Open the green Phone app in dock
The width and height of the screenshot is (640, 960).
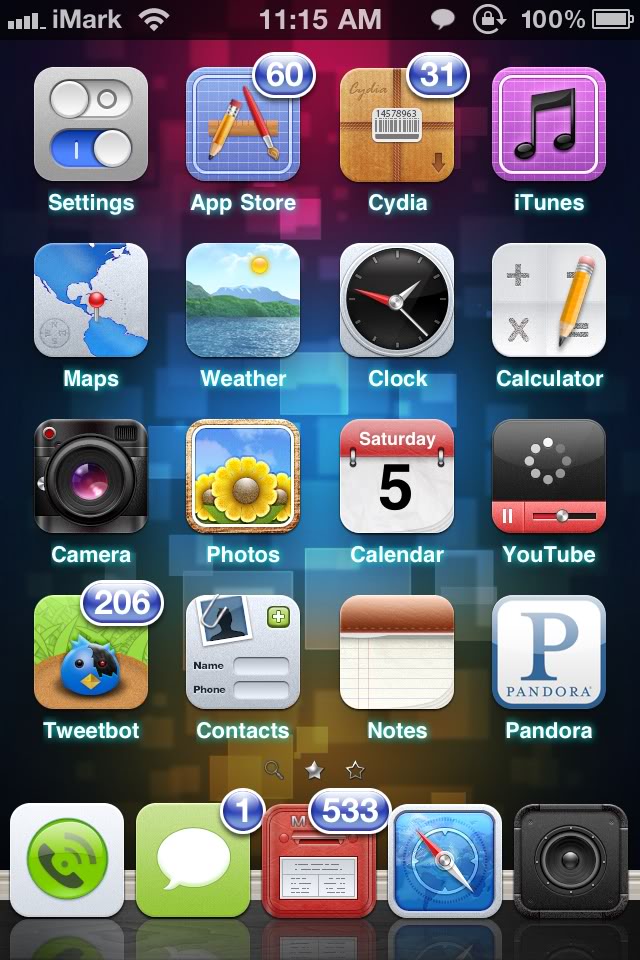pos(67,860)
